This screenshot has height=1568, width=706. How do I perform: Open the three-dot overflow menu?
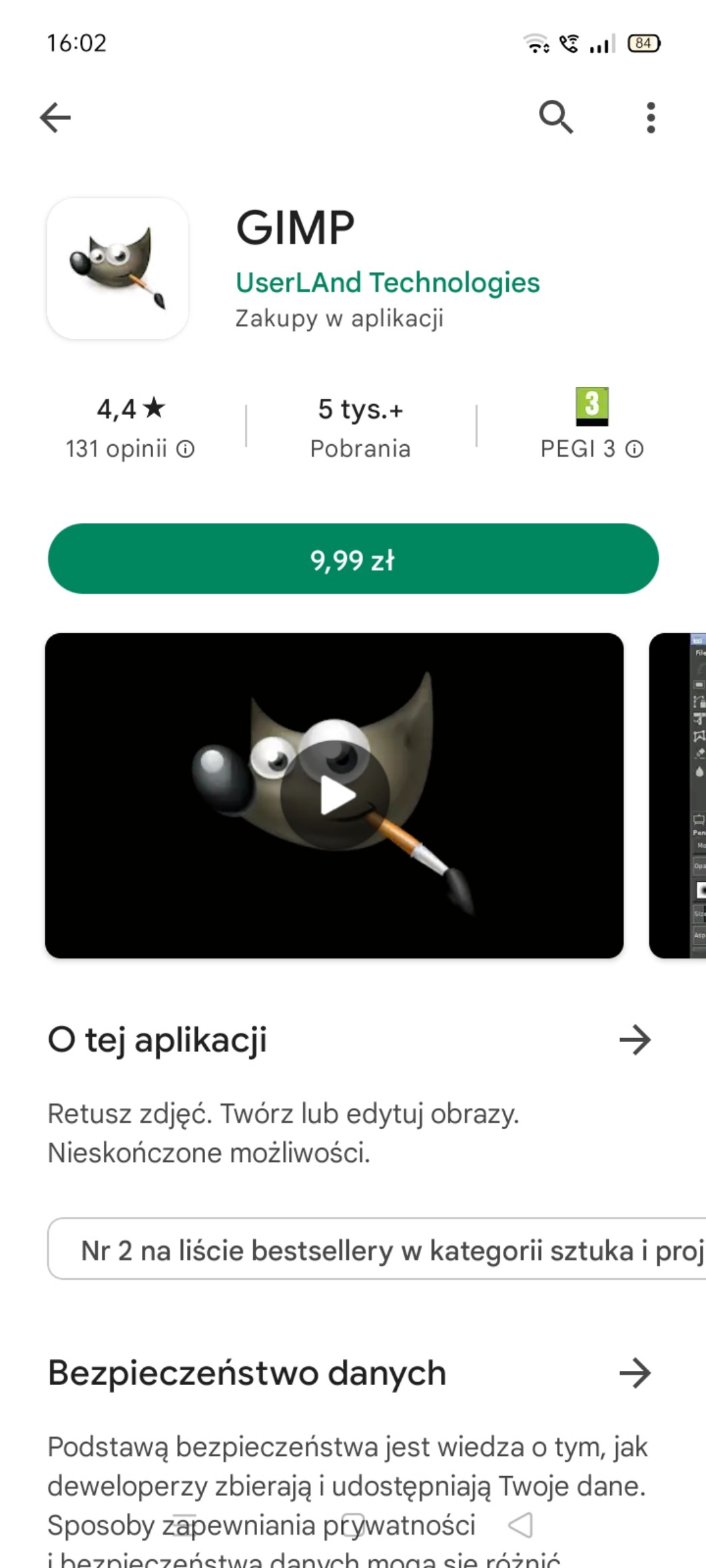pyautogui.click(x=651, y=118)
